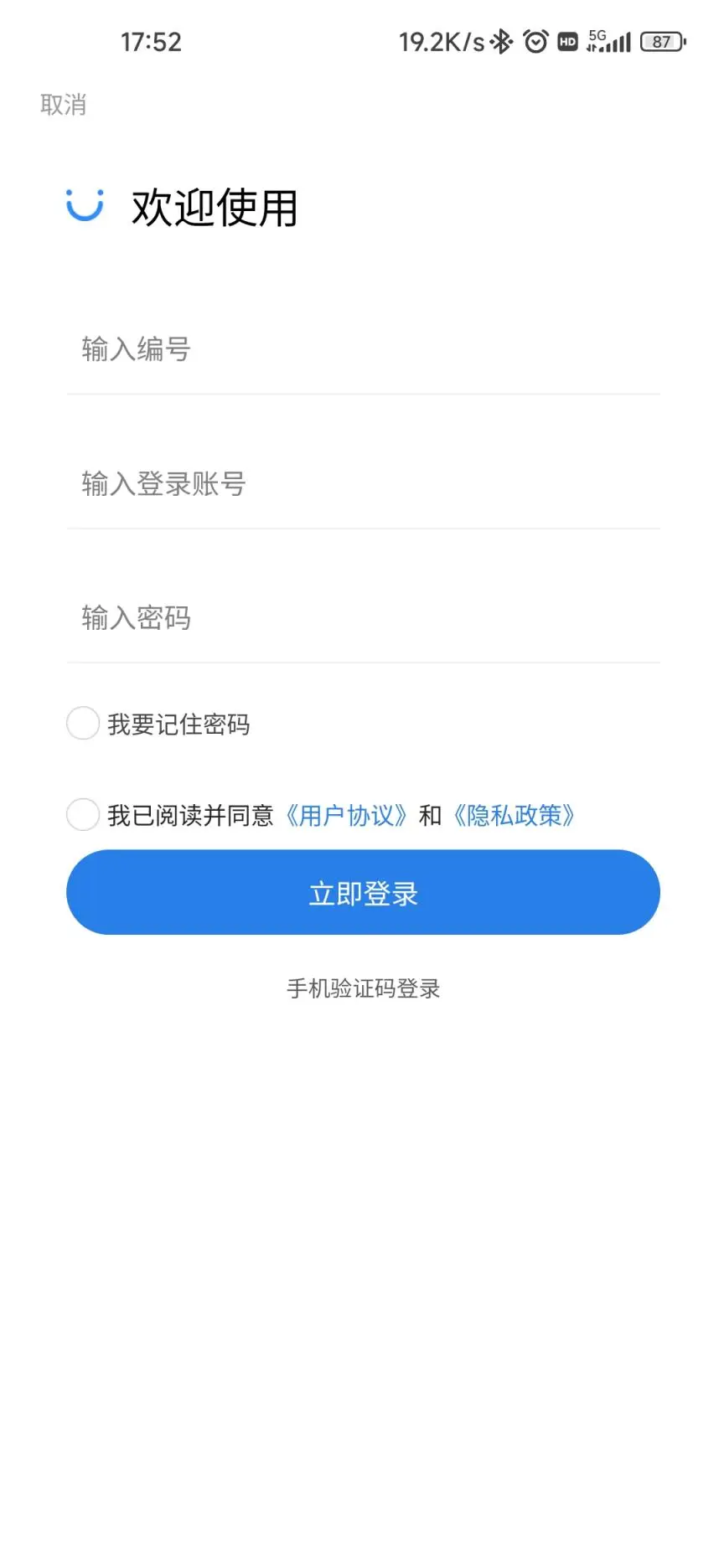Select the 输入编号 input field

(x=362, y=349)
